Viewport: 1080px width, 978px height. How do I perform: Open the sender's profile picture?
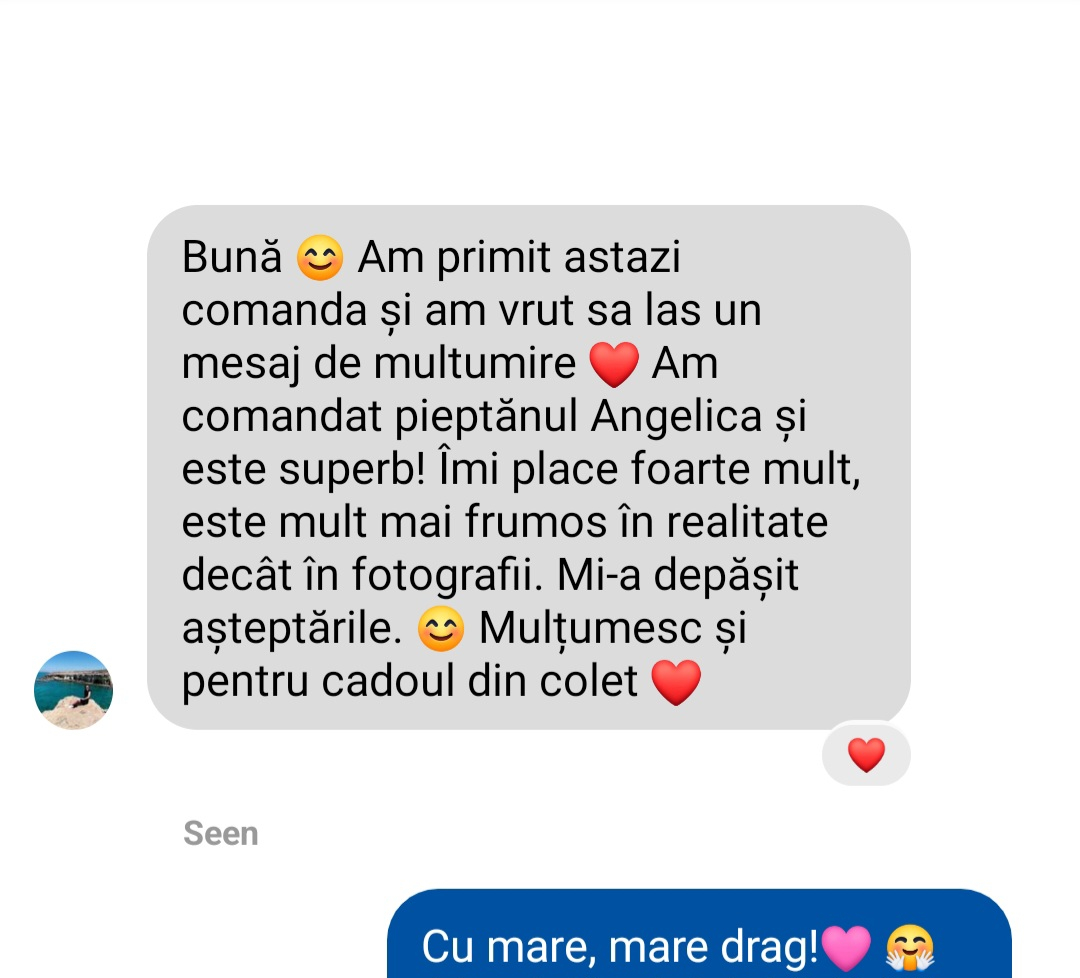[73, 690]
